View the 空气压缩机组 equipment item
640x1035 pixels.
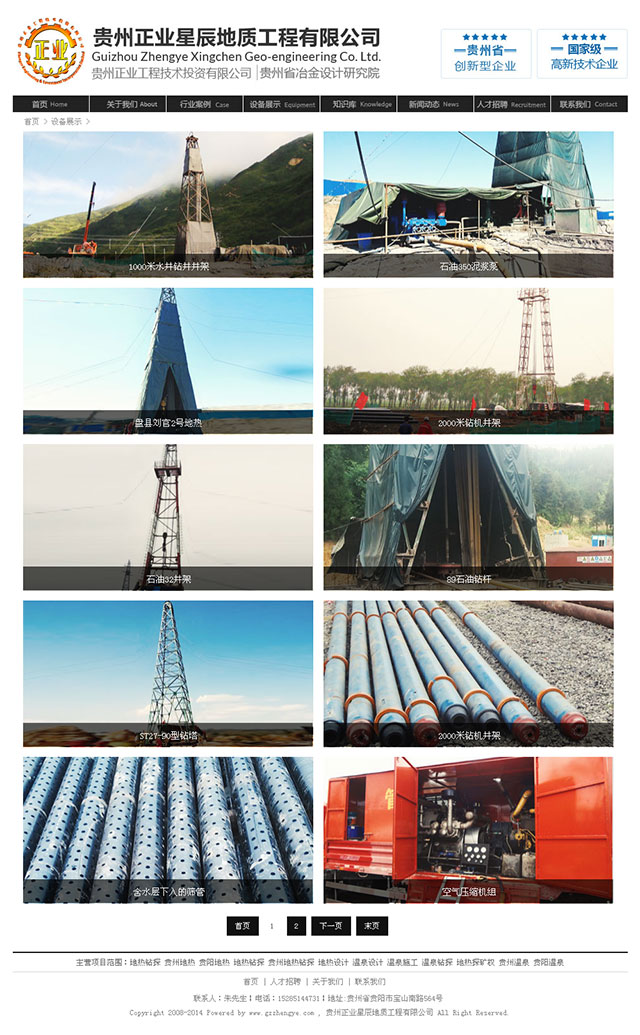[x=468, y=829]
